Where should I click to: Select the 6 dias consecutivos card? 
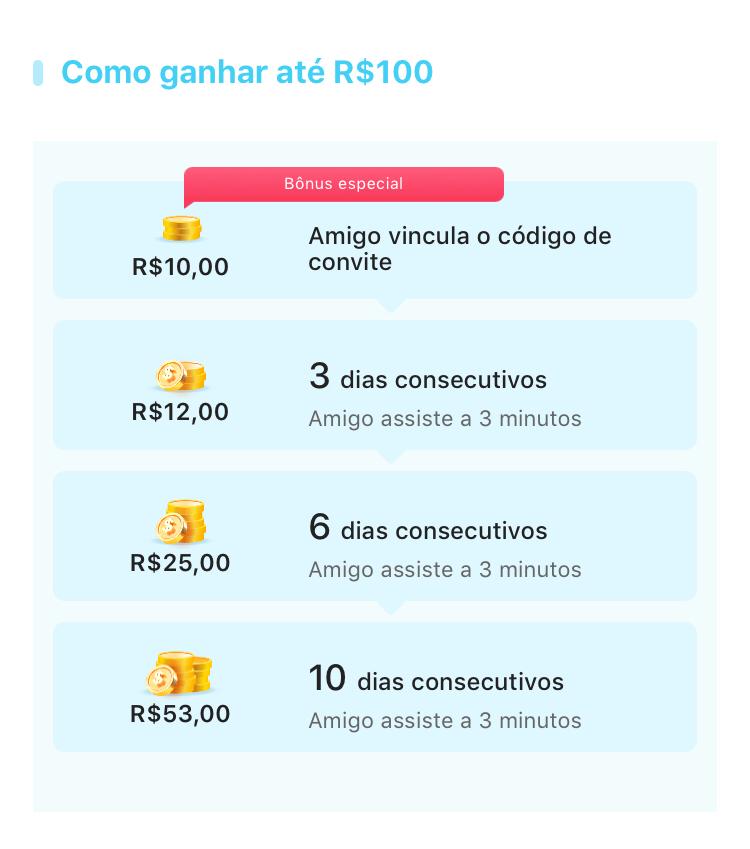pyautogui.click(x=375, y=536)
